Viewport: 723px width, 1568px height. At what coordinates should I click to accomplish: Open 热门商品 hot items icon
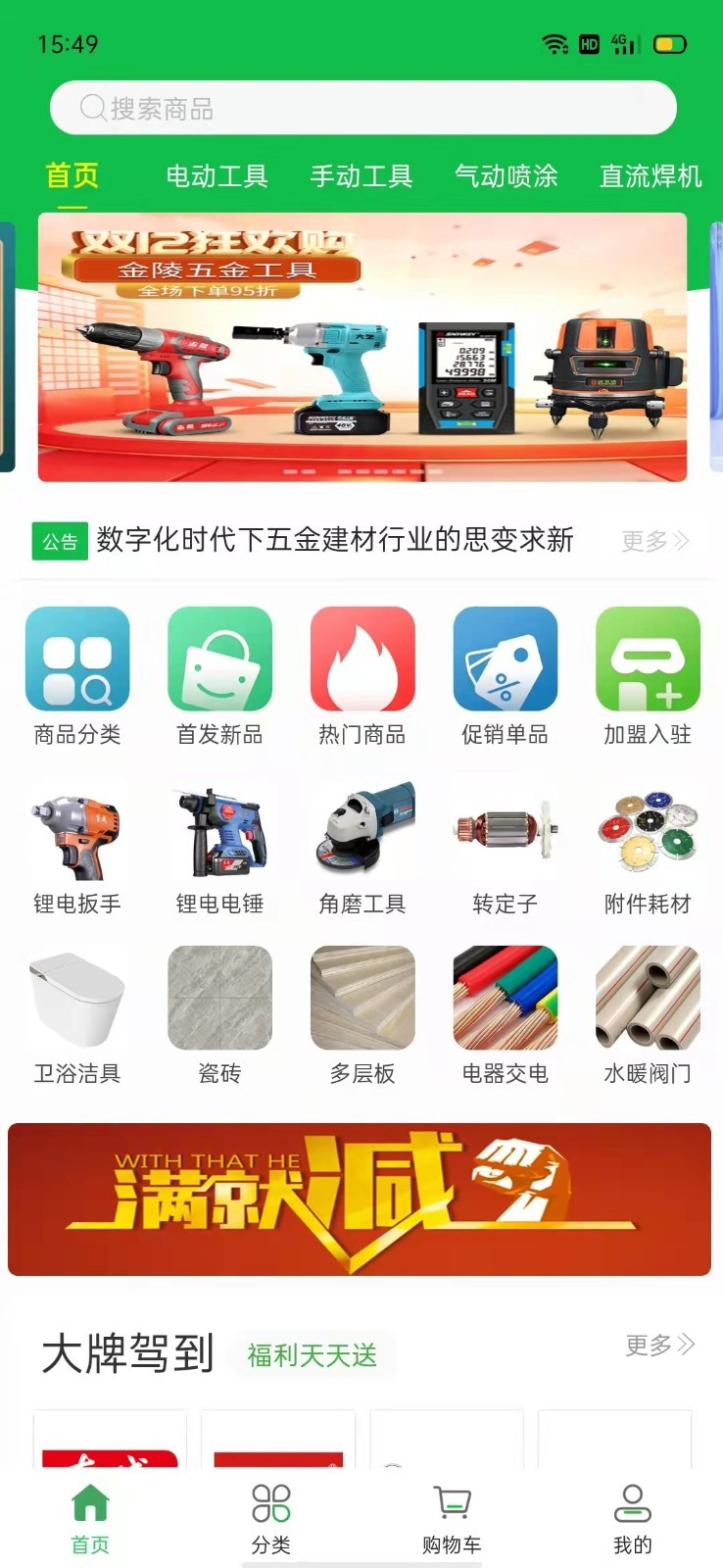click(361, 672)
